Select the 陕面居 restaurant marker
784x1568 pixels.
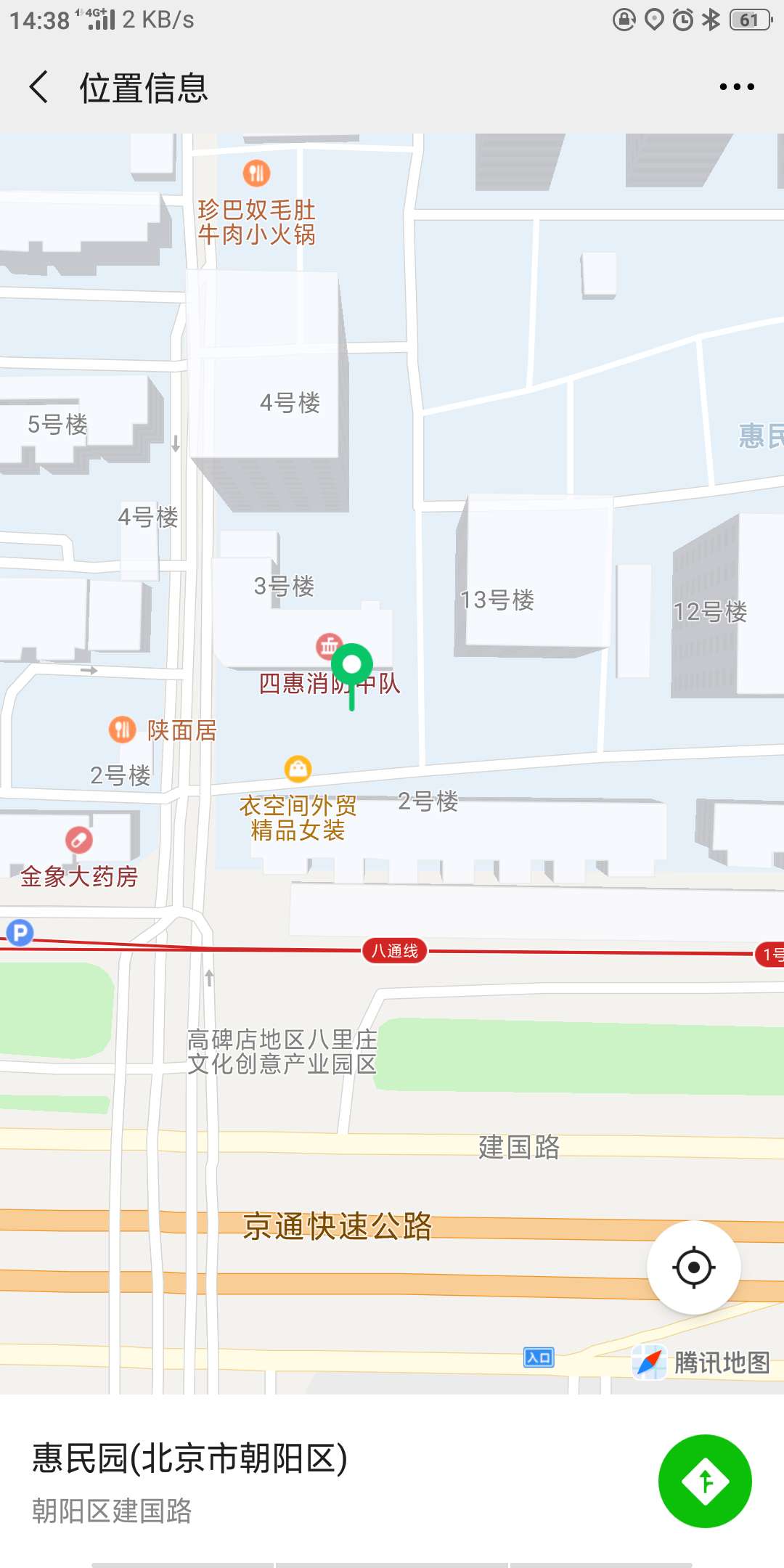(x=123, y=730)
